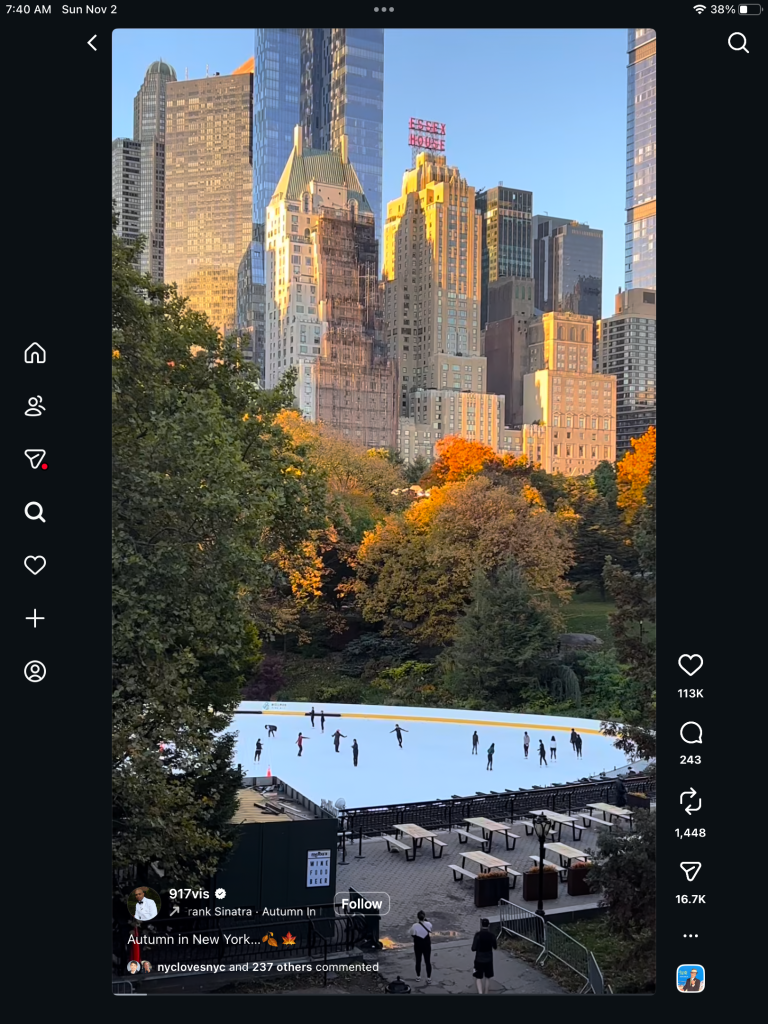The height and width of the screenshot is (1024, 768).
Task: Share the reel via send icon
Action: point(690,871)
